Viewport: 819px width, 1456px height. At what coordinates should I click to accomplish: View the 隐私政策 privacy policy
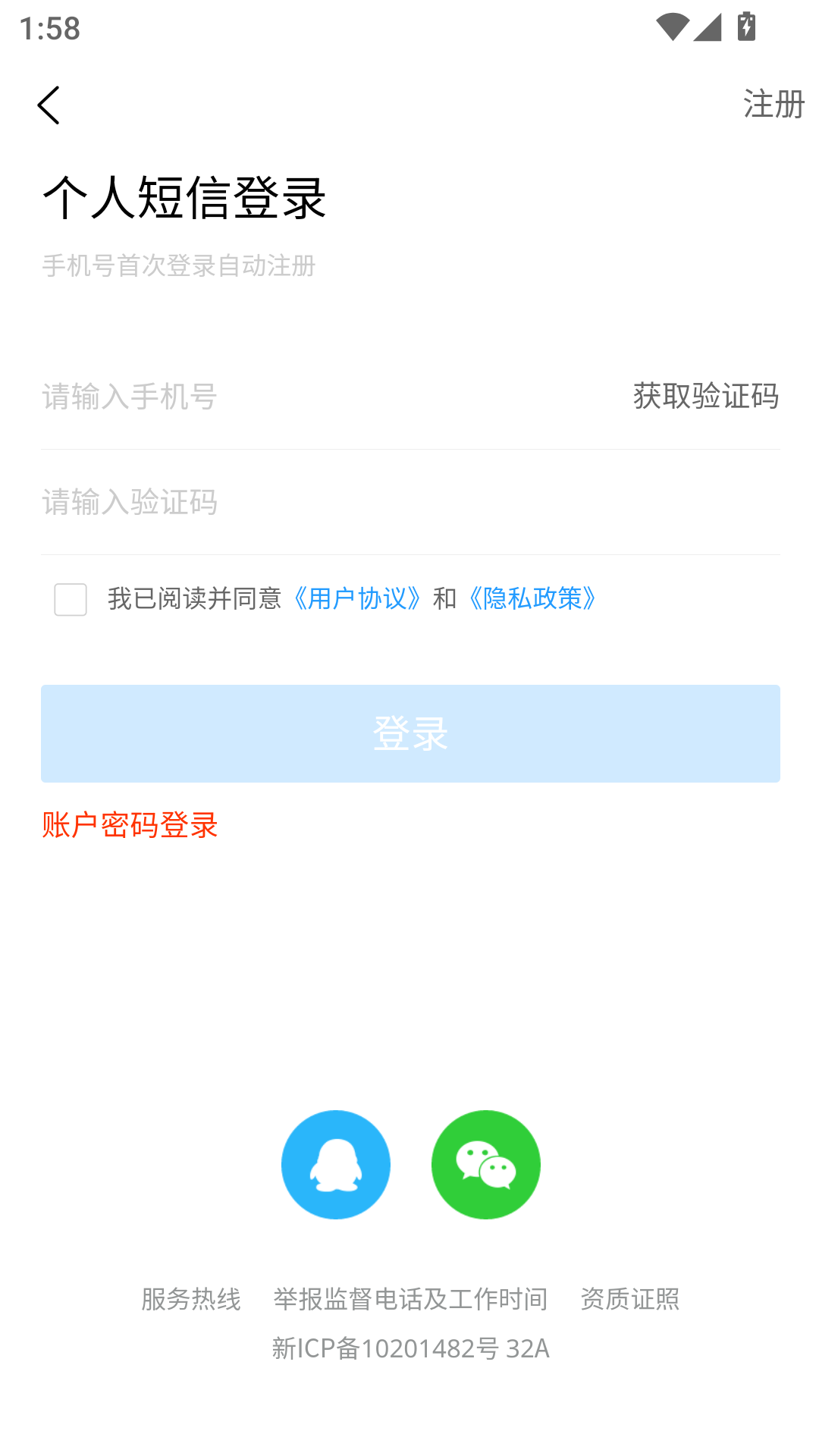(x=532, y=599)
